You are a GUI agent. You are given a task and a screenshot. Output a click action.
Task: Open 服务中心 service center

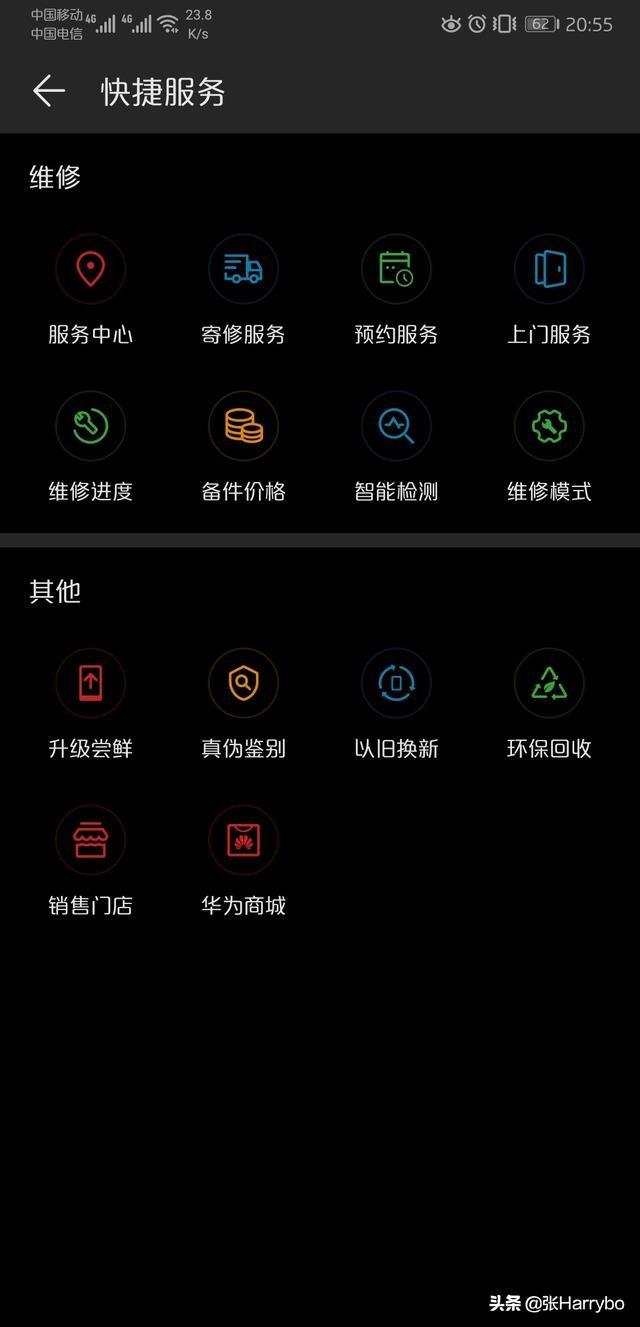(x=90, y=290)
